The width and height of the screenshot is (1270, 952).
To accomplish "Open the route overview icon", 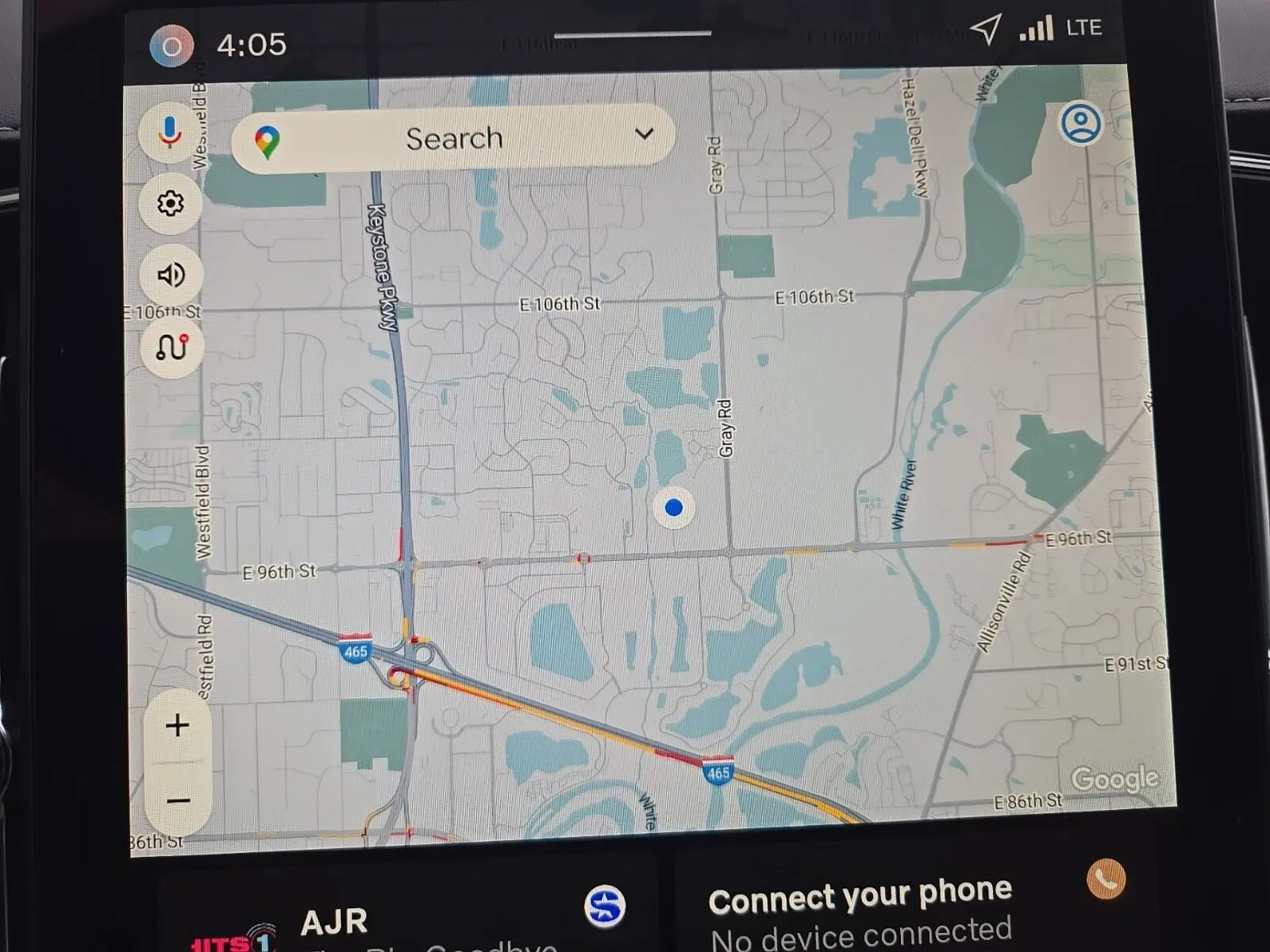I will click(x=171, y=347).
